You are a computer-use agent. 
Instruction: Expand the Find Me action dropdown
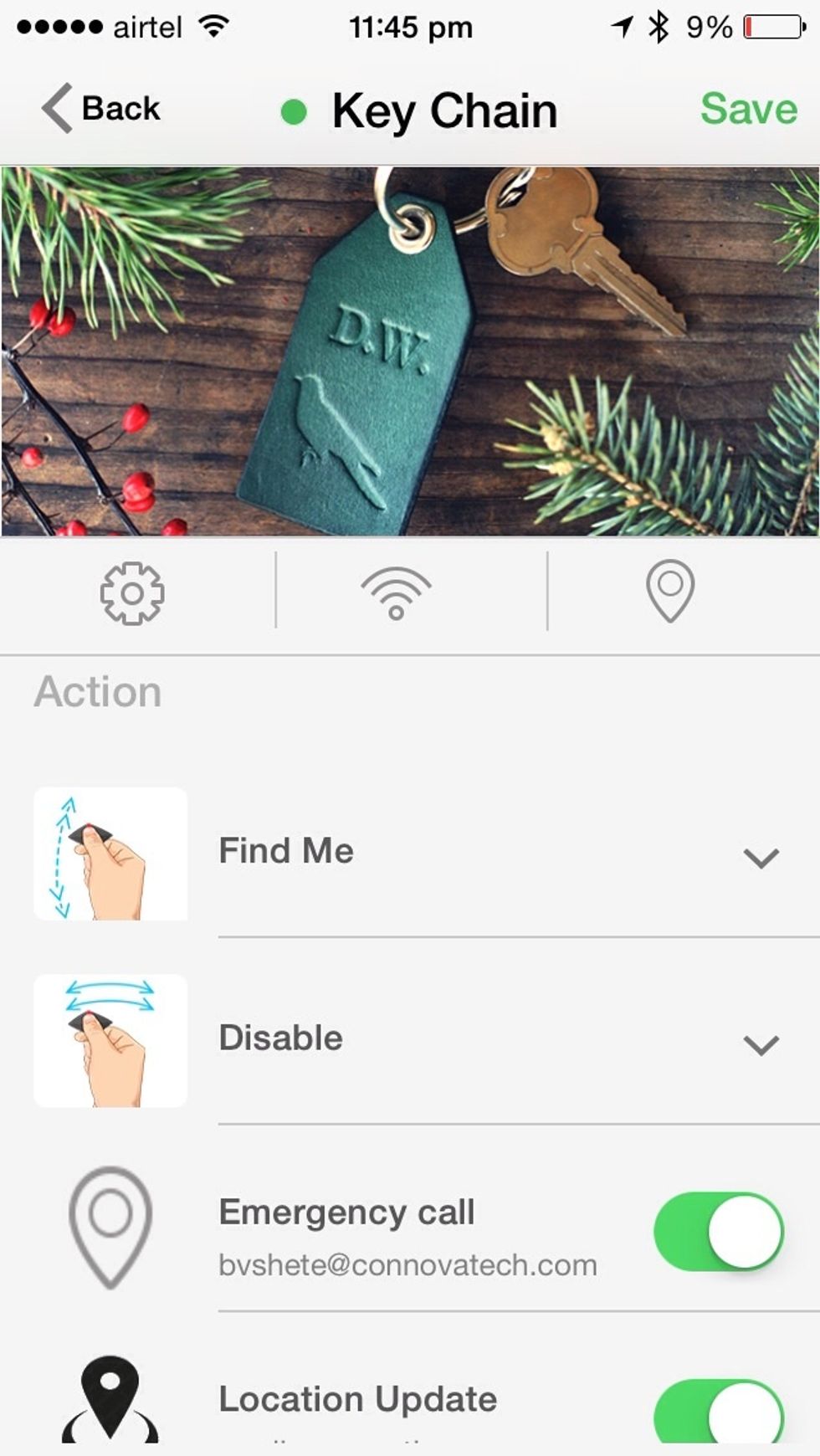point(761,857)
